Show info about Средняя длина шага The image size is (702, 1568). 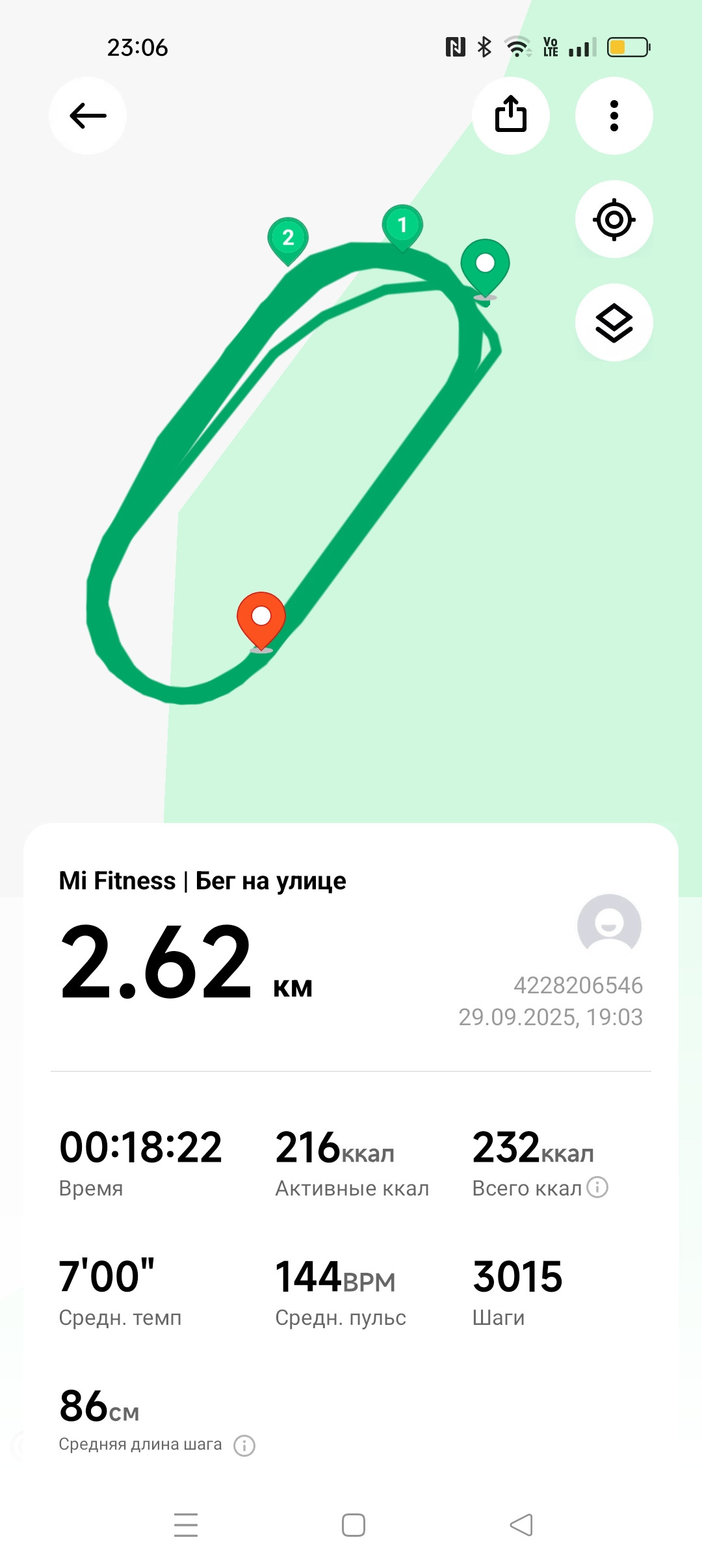[244, 1446]
